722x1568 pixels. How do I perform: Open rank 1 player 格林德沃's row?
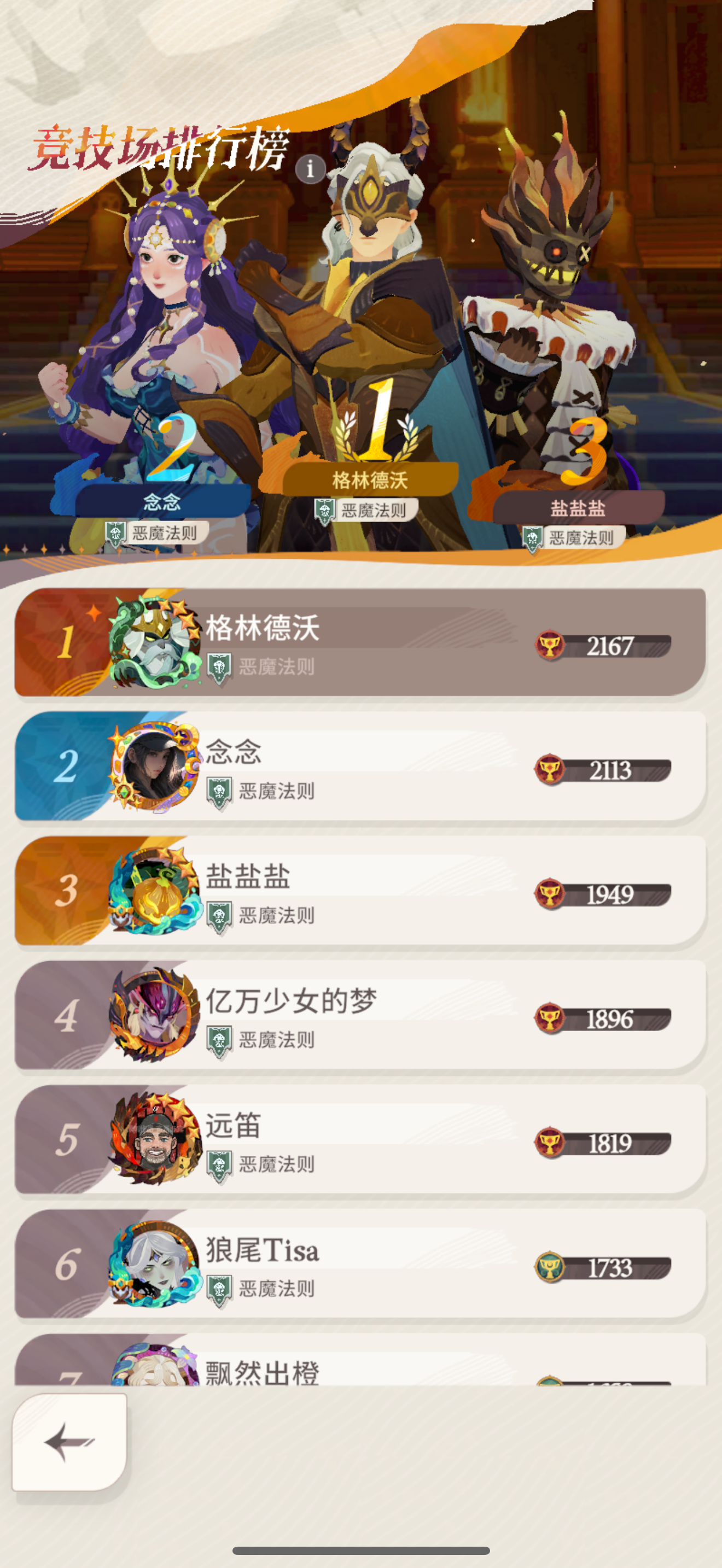[360, 643]
